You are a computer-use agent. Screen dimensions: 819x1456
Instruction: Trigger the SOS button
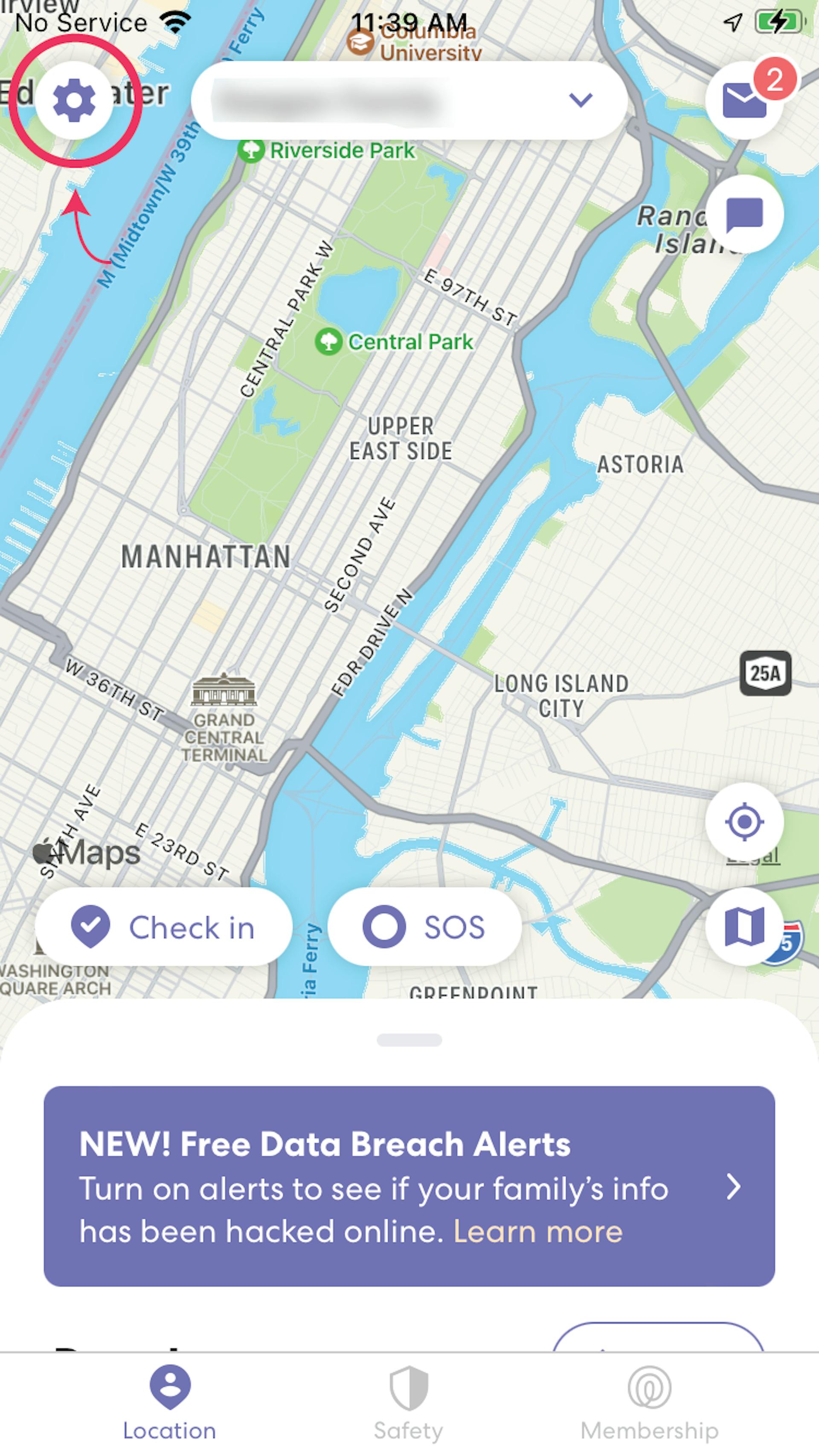click(x=424, y=927)
